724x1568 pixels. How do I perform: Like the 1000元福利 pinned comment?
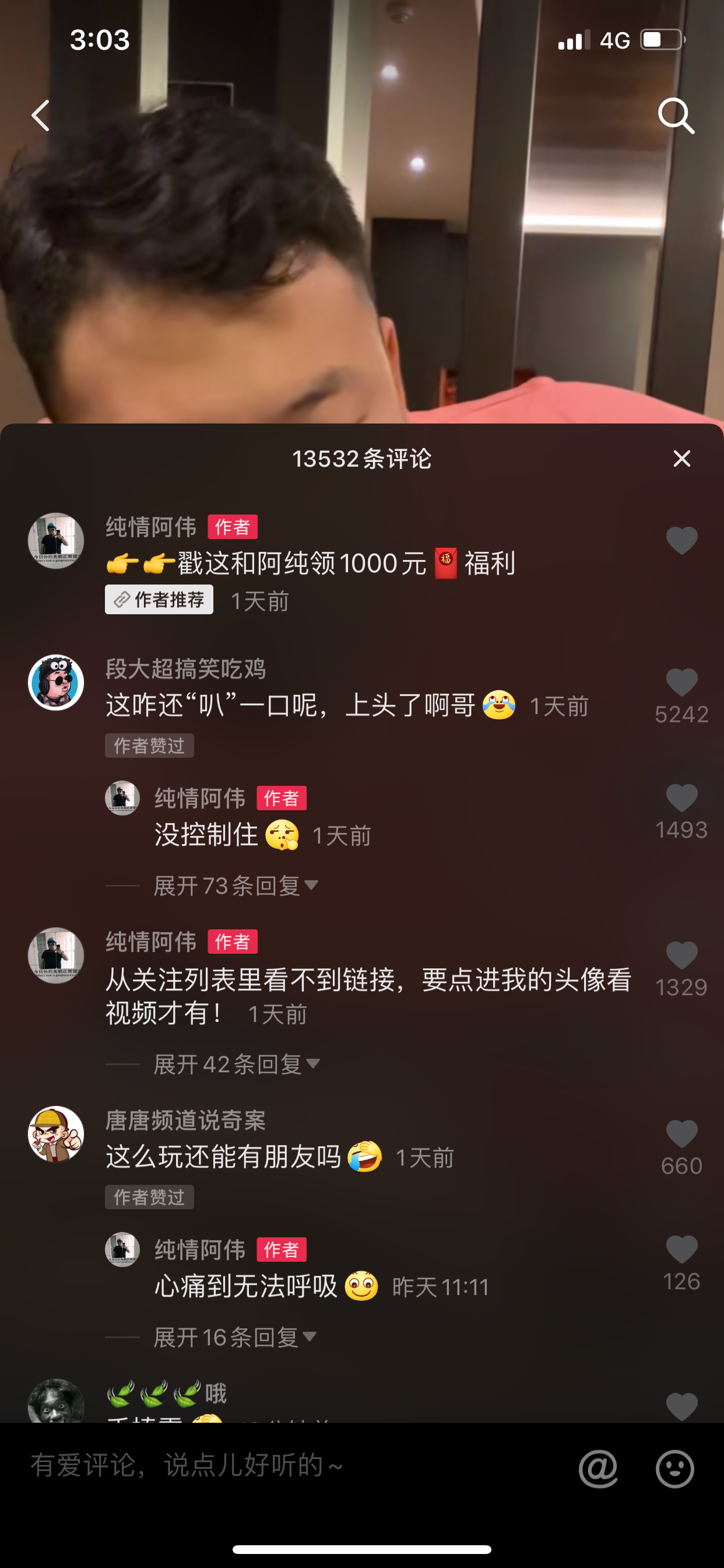pos(681,541)
